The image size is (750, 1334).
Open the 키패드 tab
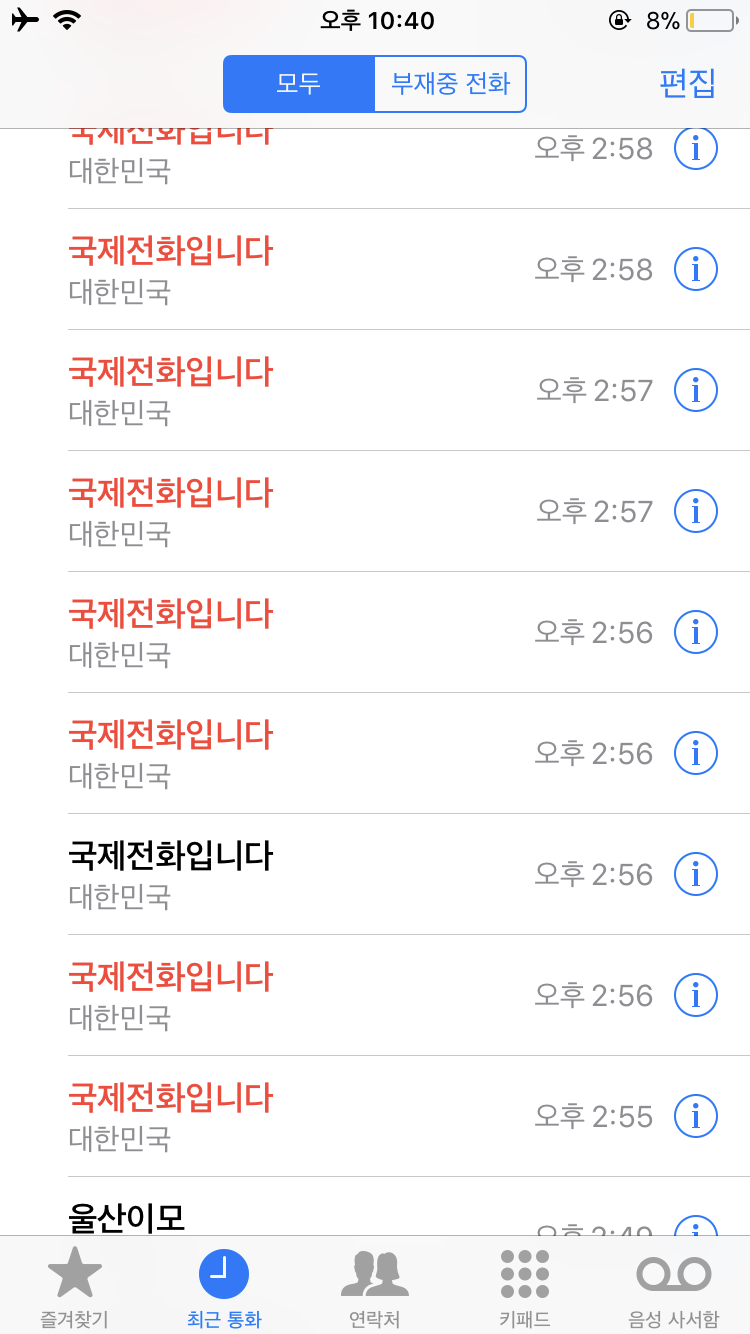(x=525, y=1288)
